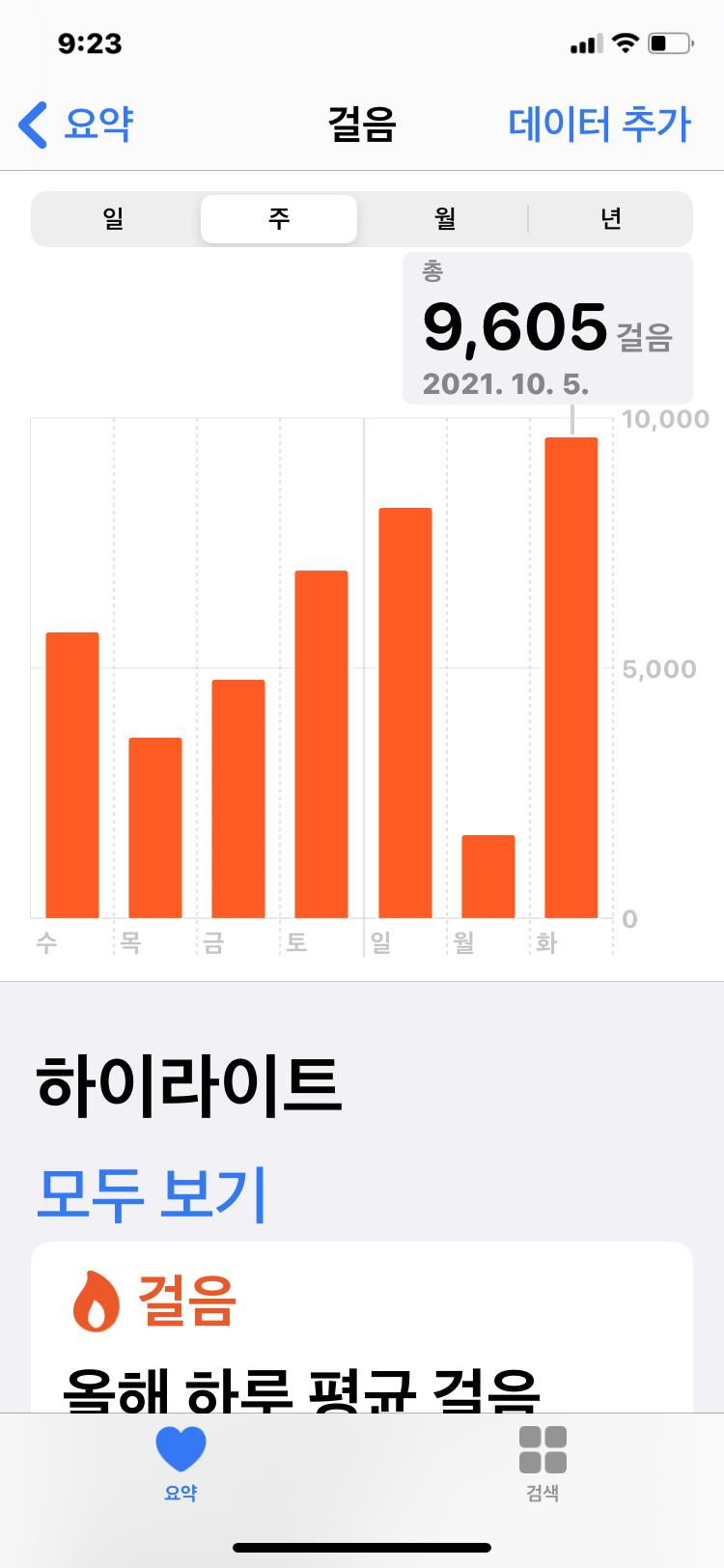The width and height of the screenshot is (724, 1568).
Task: Tap 데이터 추가 to add data
Action: [x=599, y=125]
